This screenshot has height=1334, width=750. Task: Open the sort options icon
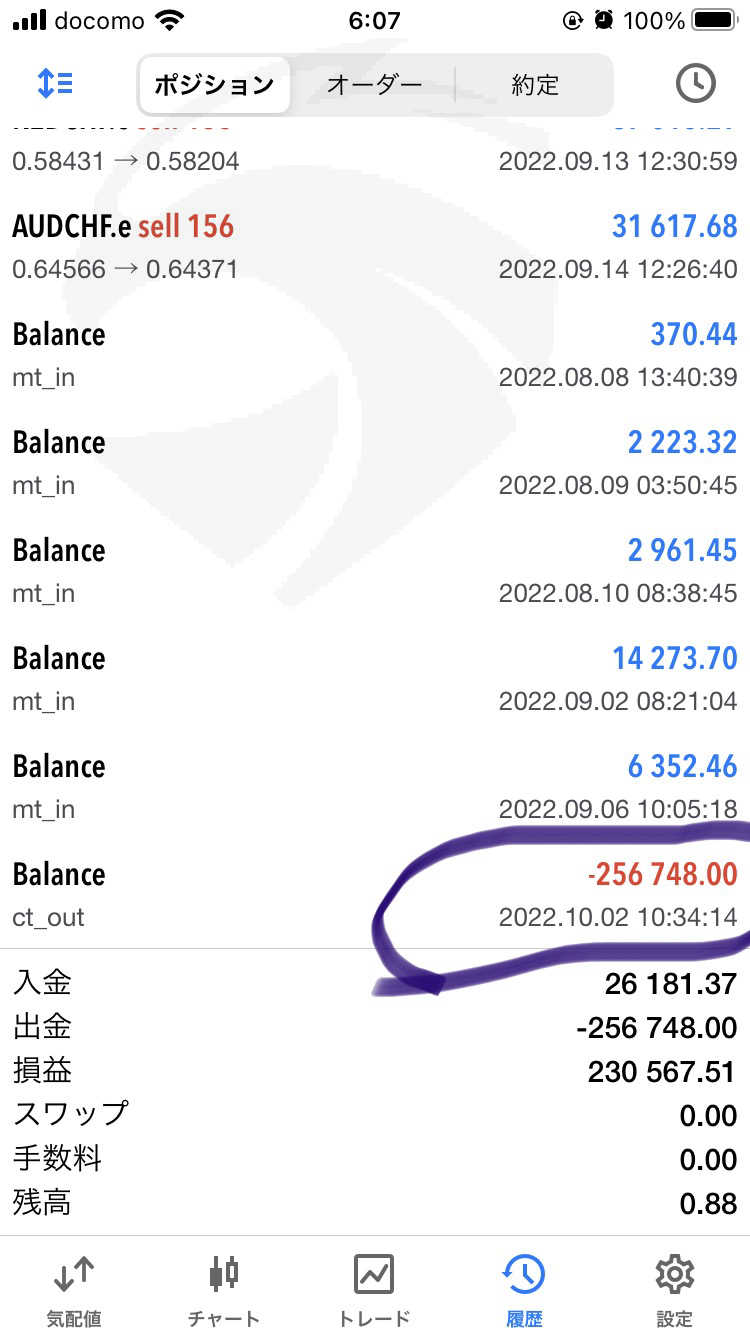click(55, 84)
